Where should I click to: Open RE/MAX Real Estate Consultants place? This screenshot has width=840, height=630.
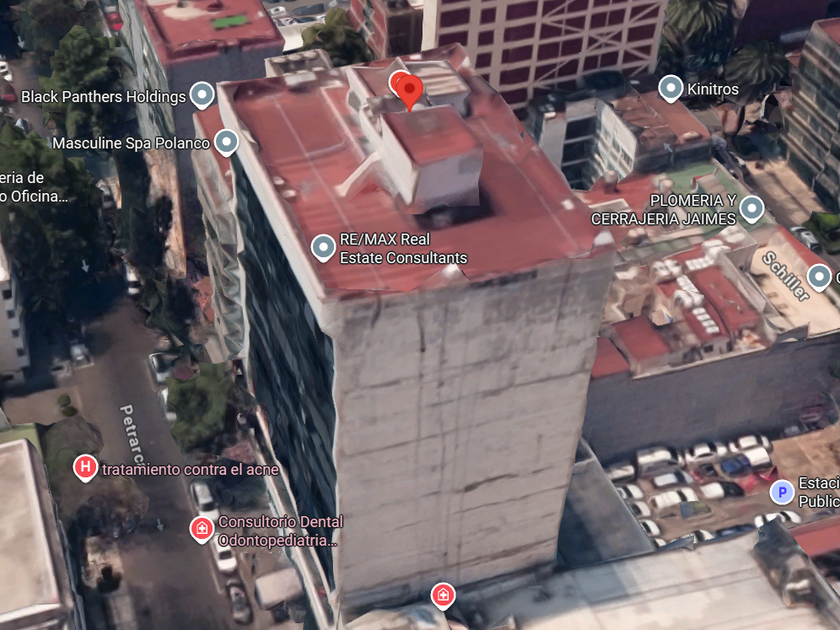tap(324, 248)
